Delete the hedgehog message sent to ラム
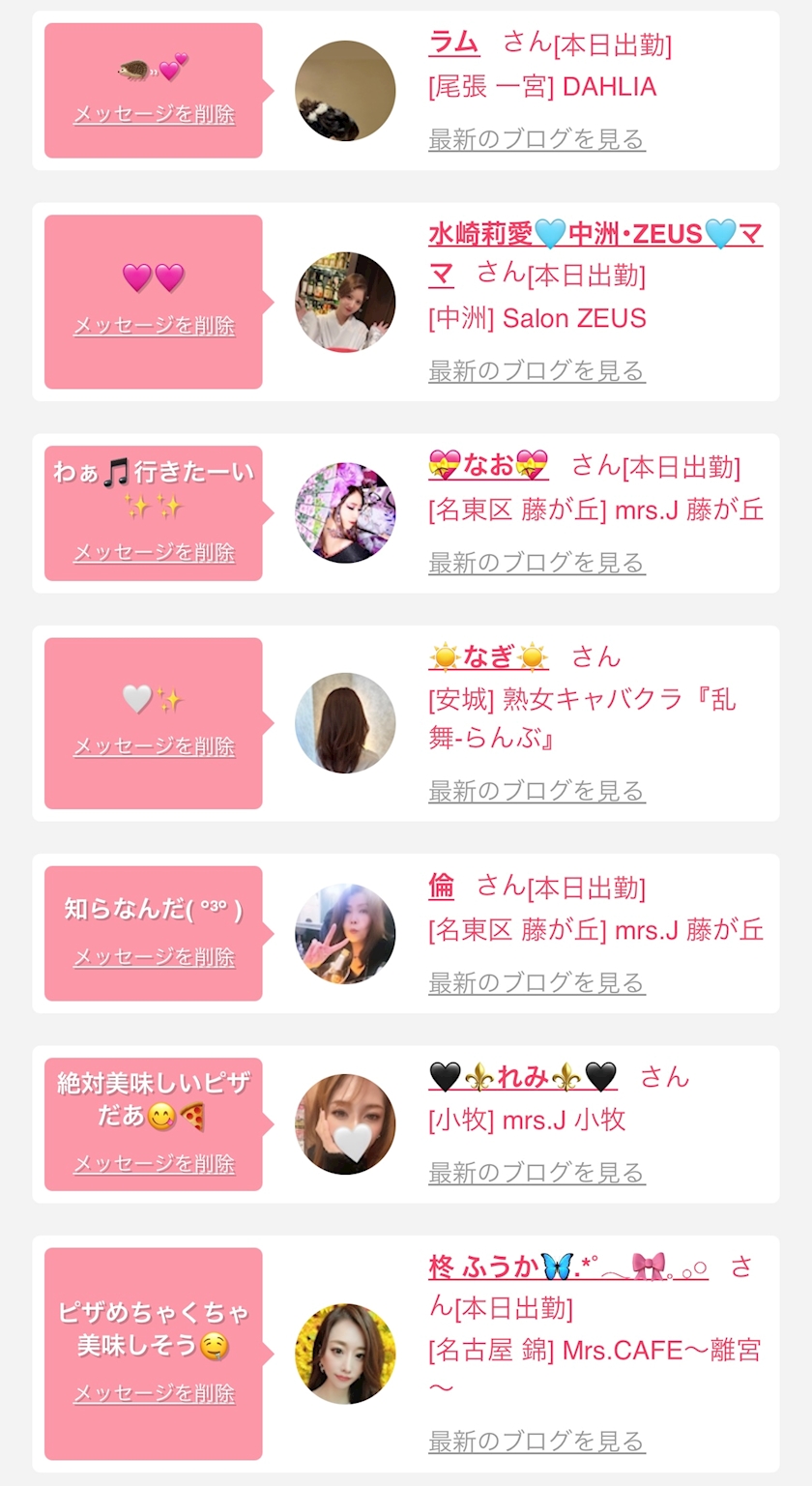This screenshot has width=812, height=1486. coord(154,114)
